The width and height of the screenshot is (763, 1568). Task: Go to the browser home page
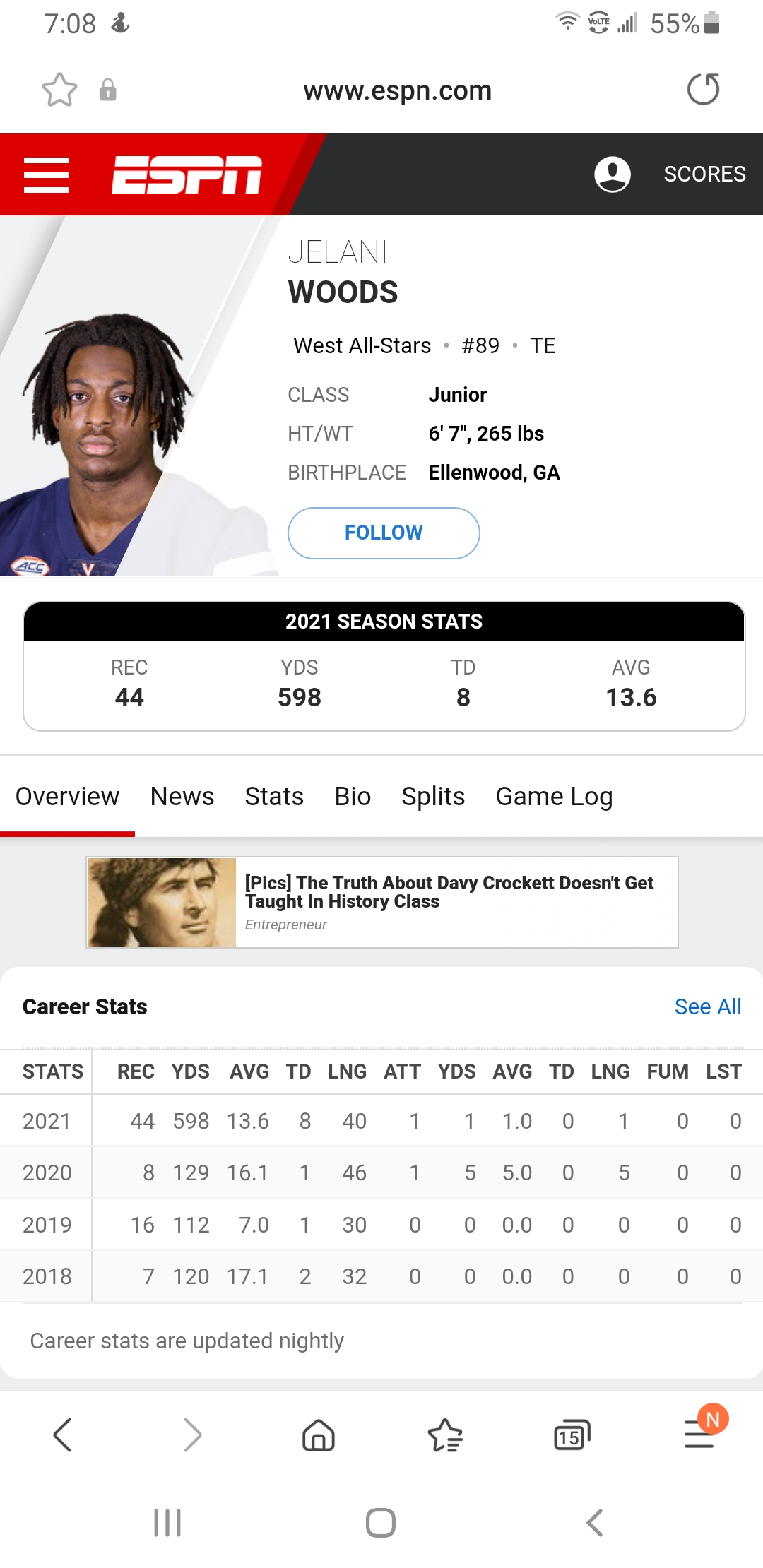319,1435
